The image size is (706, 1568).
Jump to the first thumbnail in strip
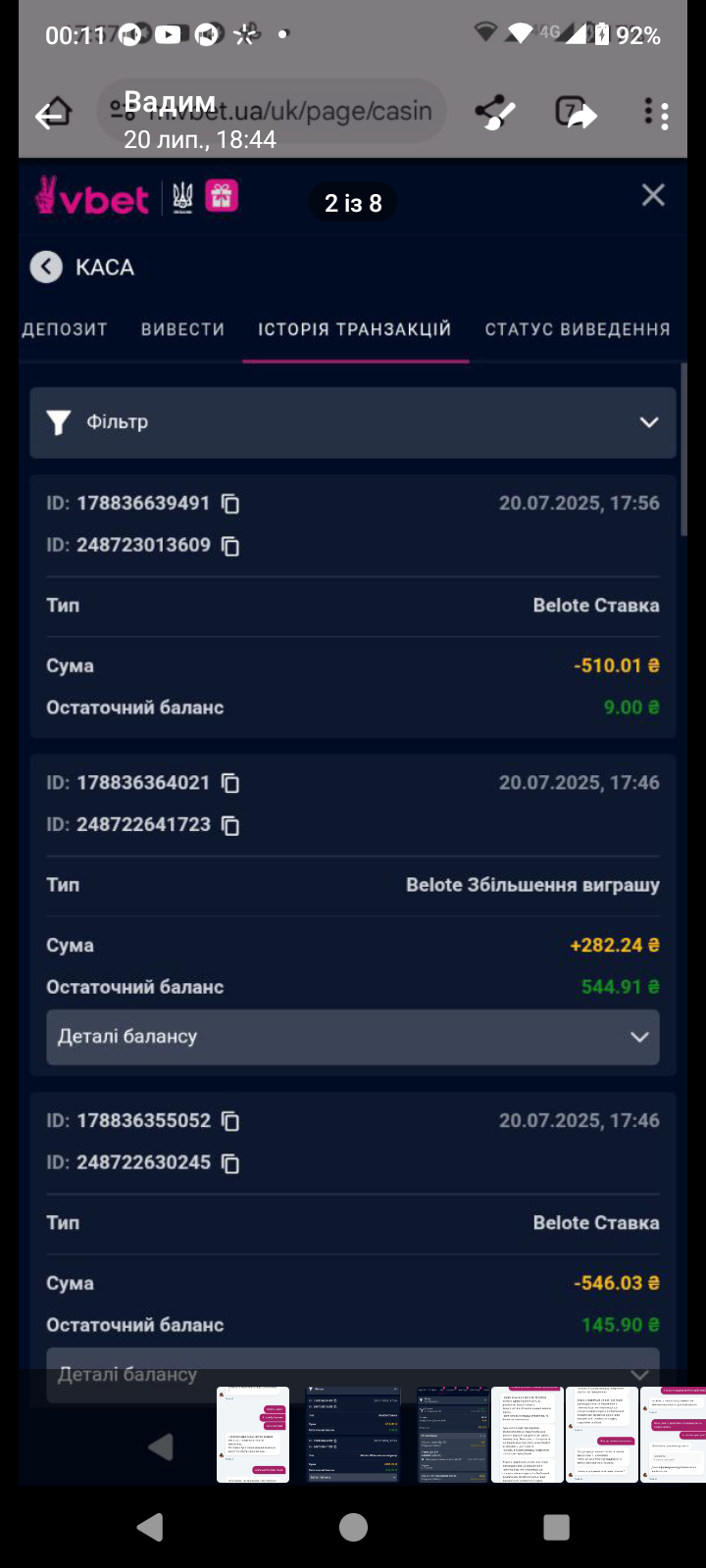pos(252,1434)
